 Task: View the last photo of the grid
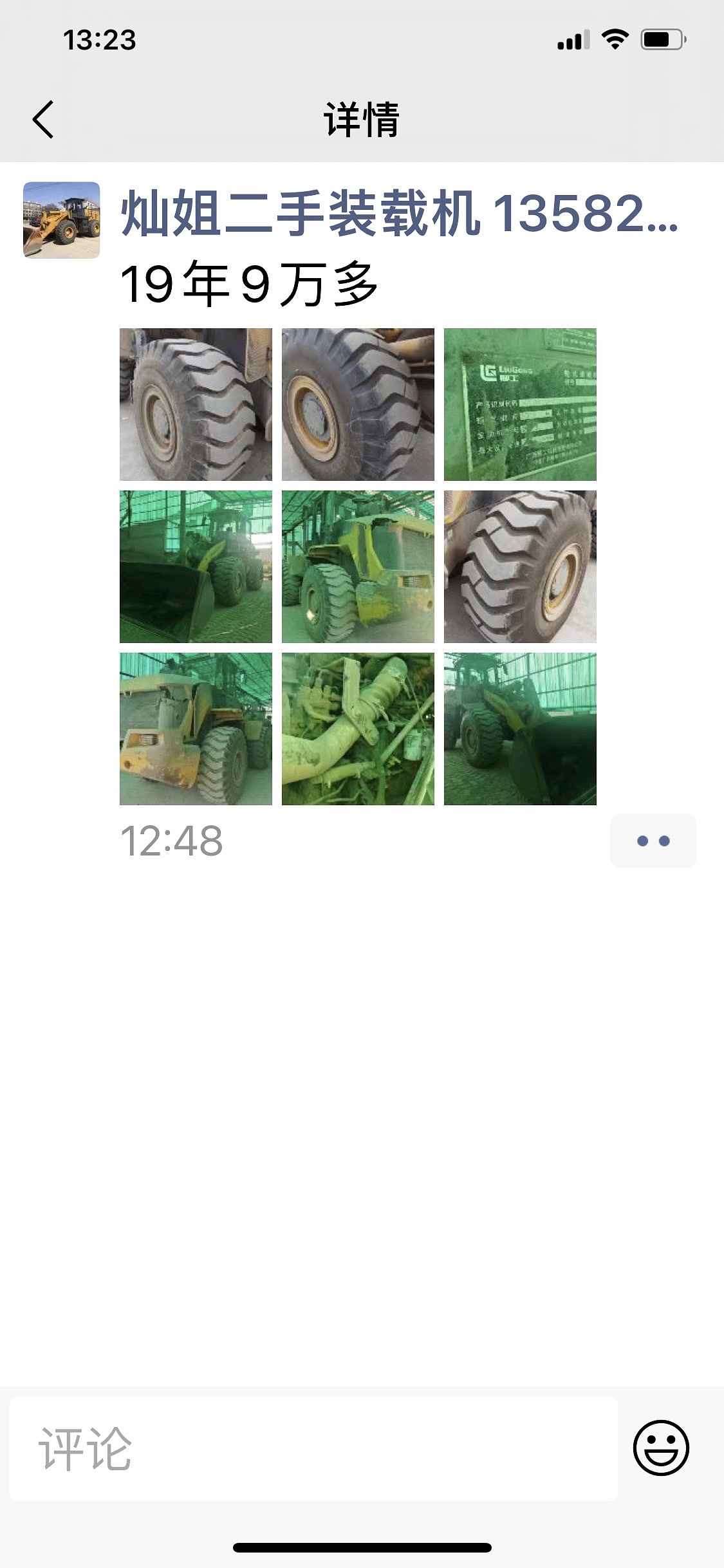[520, 729]
